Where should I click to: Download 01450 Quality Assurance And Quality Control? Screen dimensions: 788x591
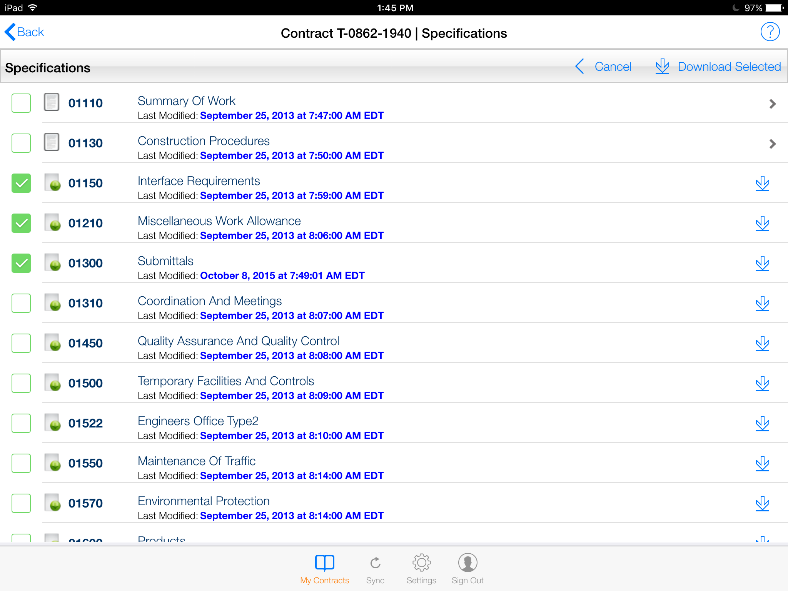pos(762,343)
